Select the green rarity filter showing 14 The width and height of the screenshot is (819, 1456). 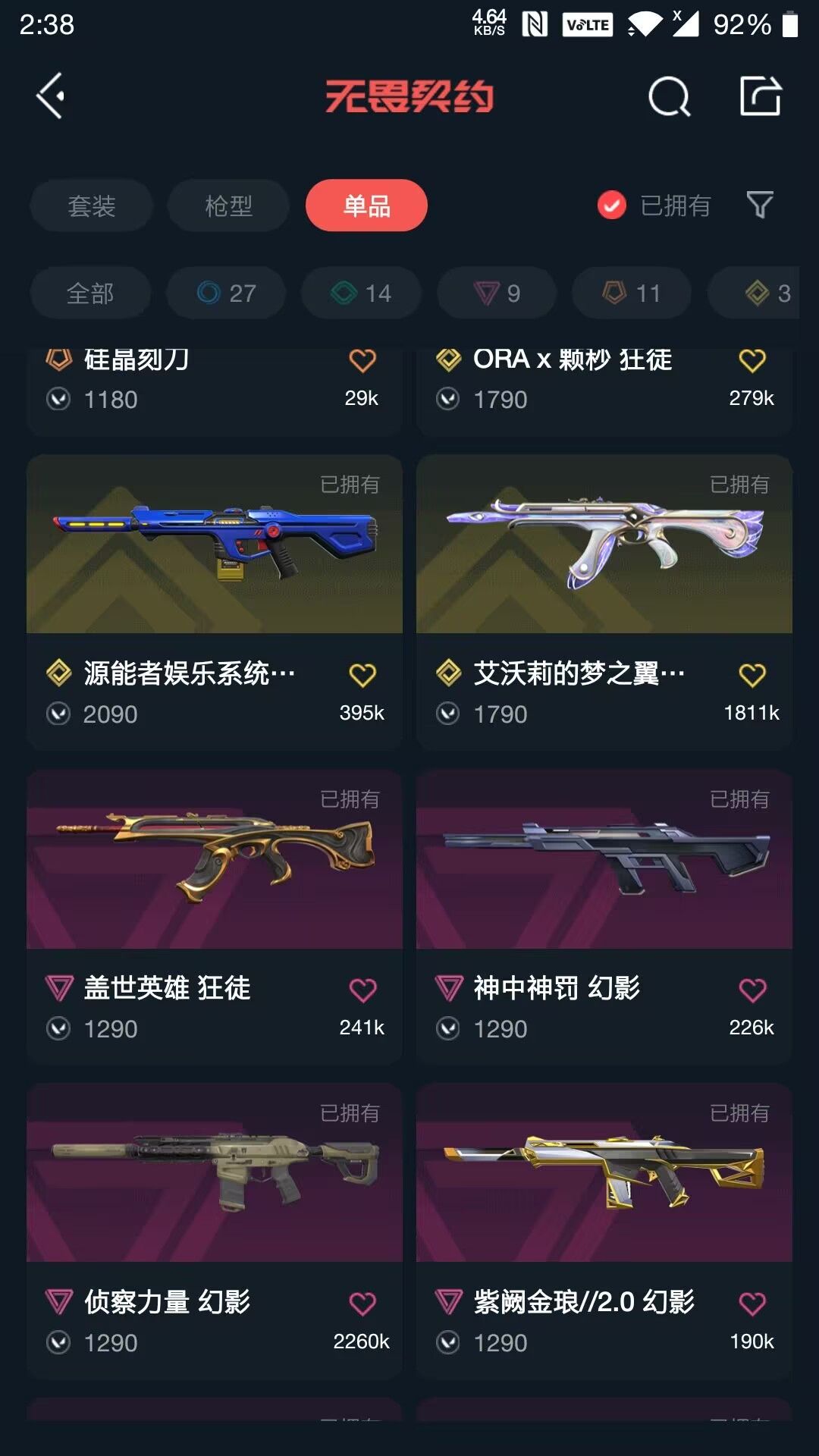(360, 293)
